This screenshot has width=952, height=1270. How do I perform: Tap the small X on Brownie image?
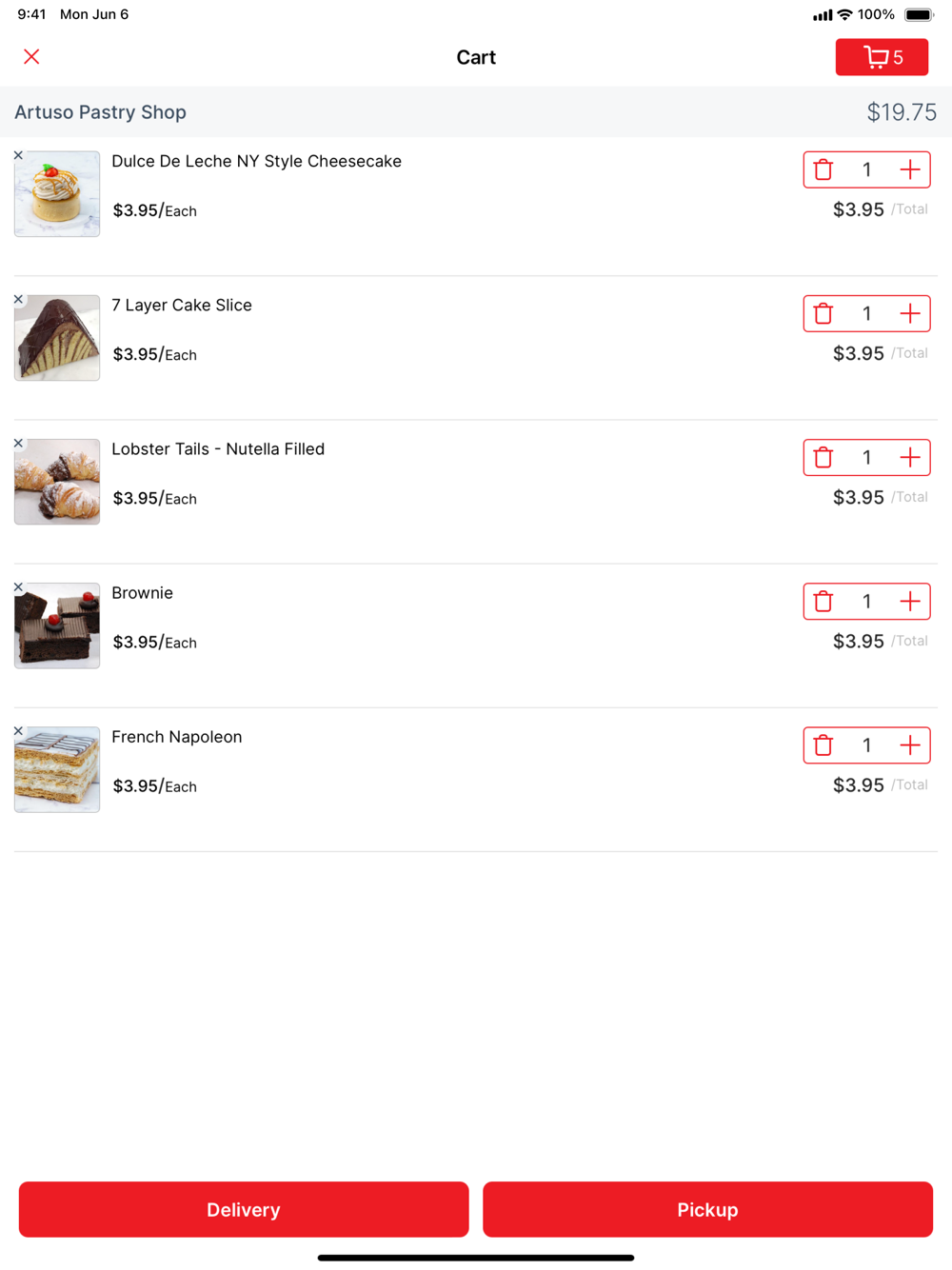[18, 587]
